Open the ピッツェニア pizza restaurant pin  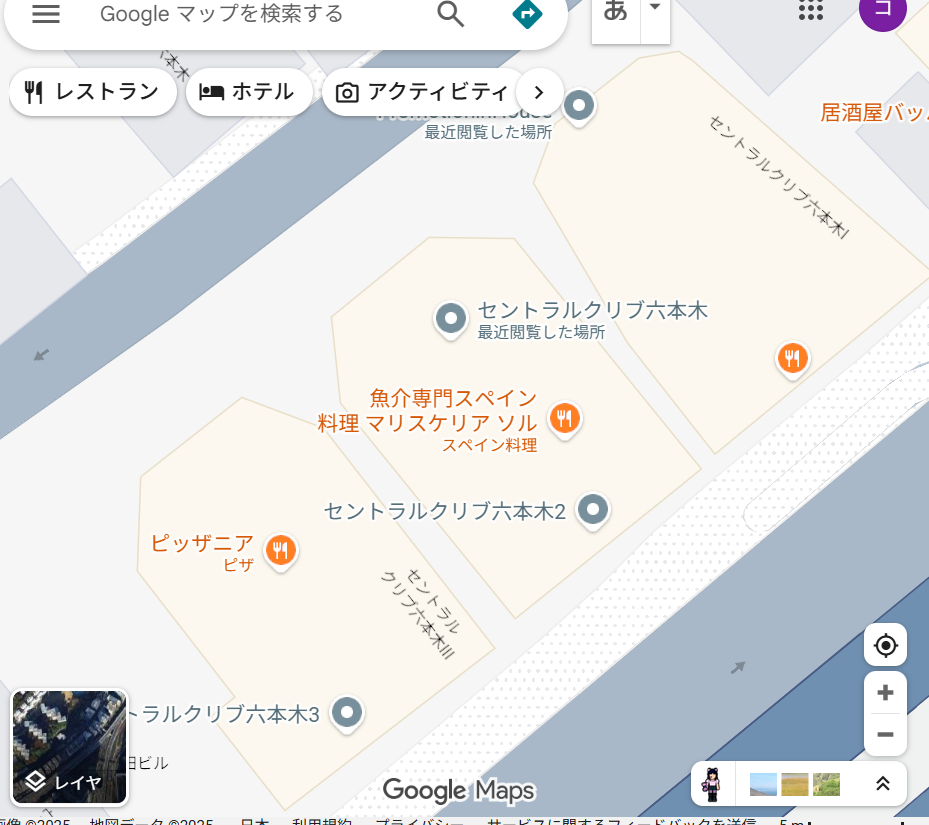click(x=281, y=549)
